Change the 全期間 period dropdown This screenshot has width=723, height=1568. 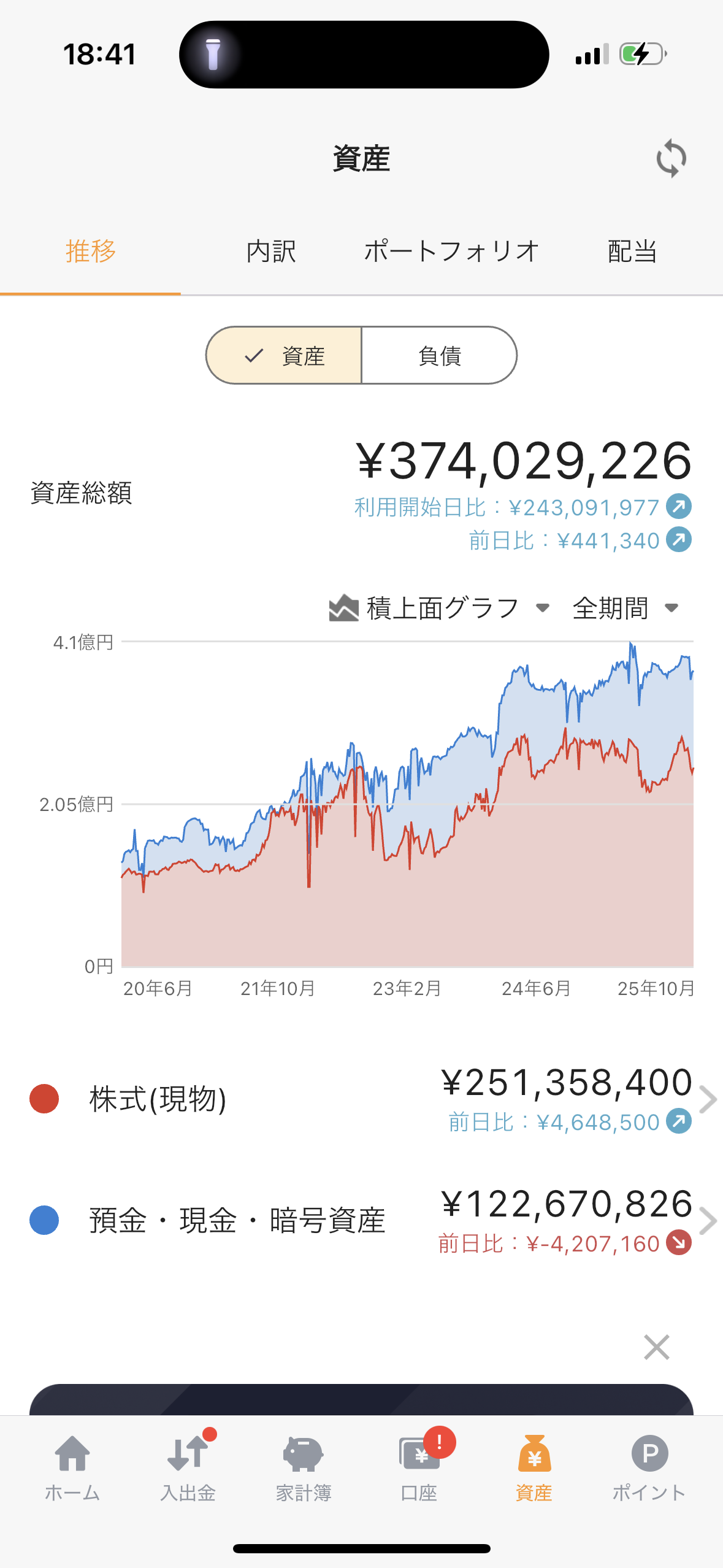625,608
